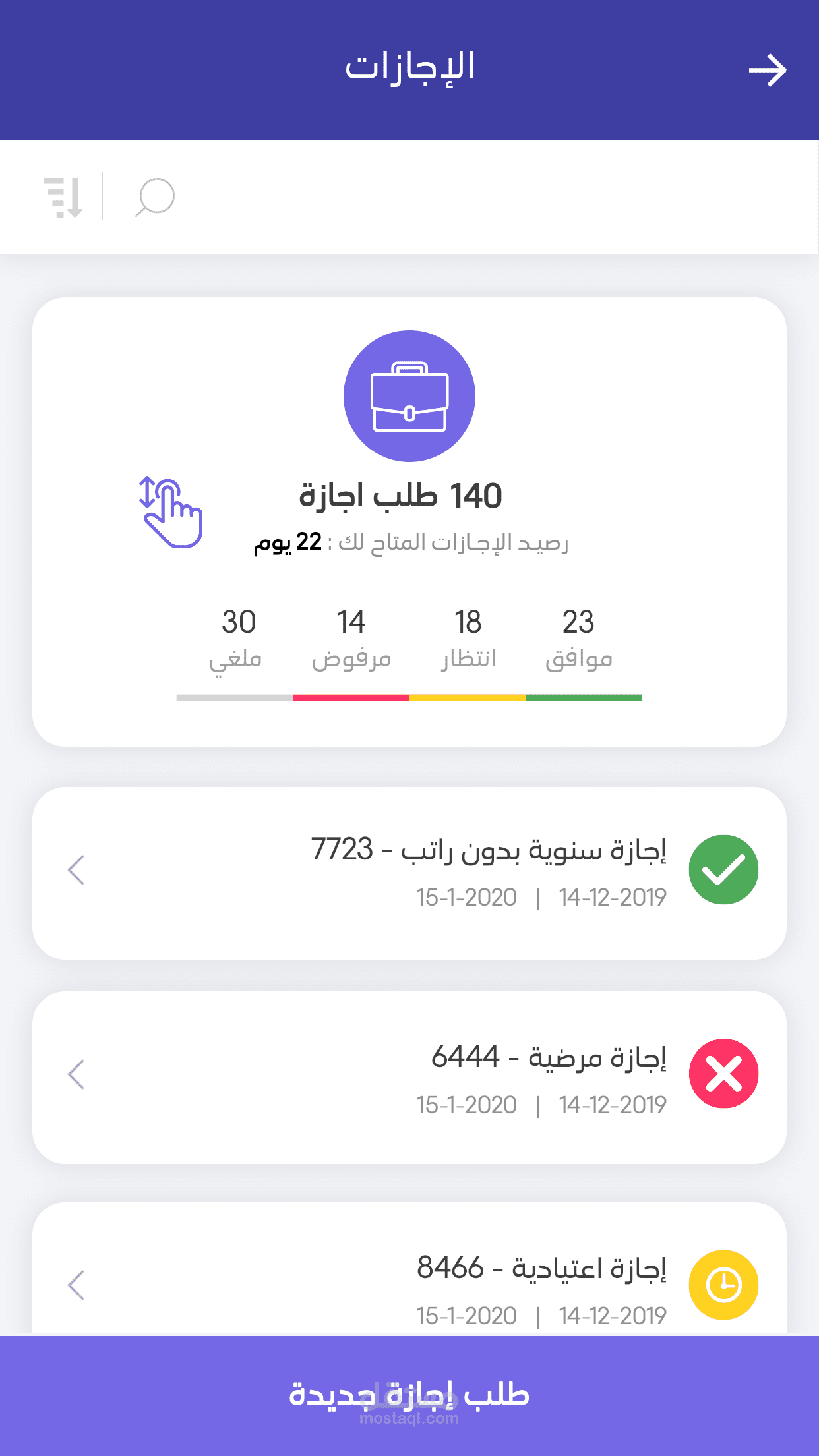Filter requests by مرفوض status
The height and width of the screenshot is (1456, 819).
[x=351, y=639]
